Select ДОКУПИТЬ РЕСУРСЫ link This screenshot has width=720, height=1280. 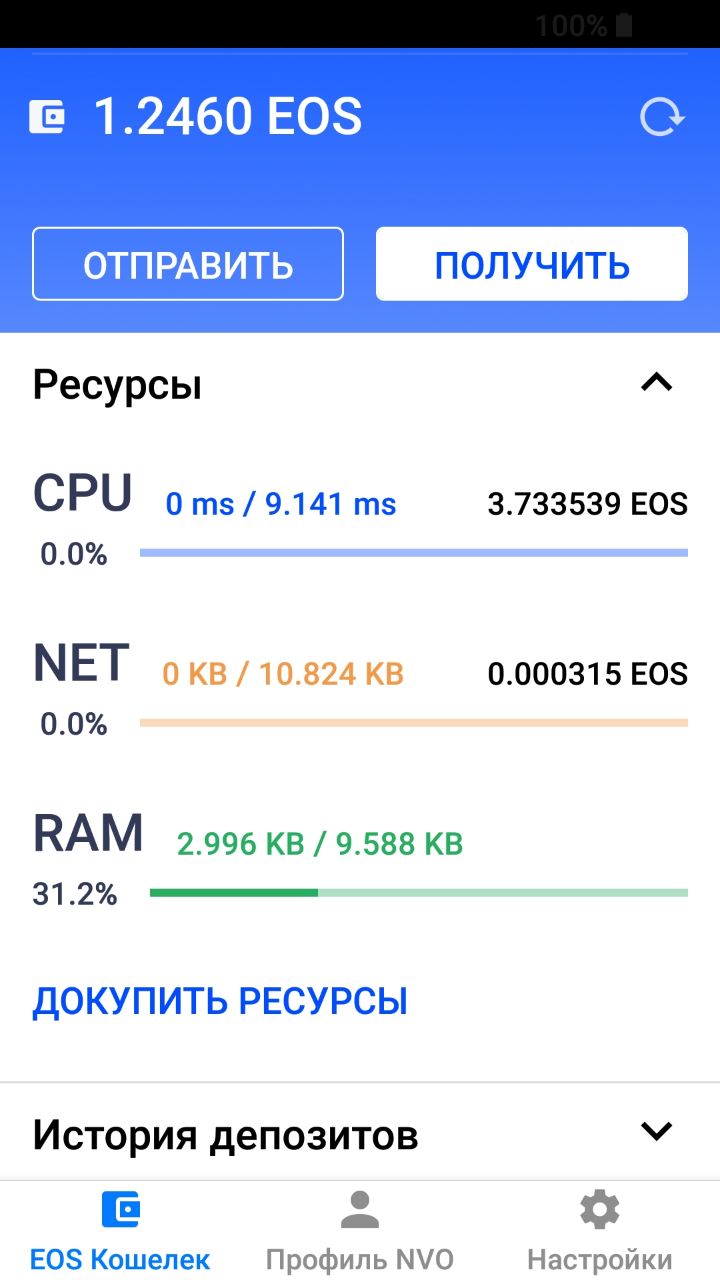coord(220,1001)
